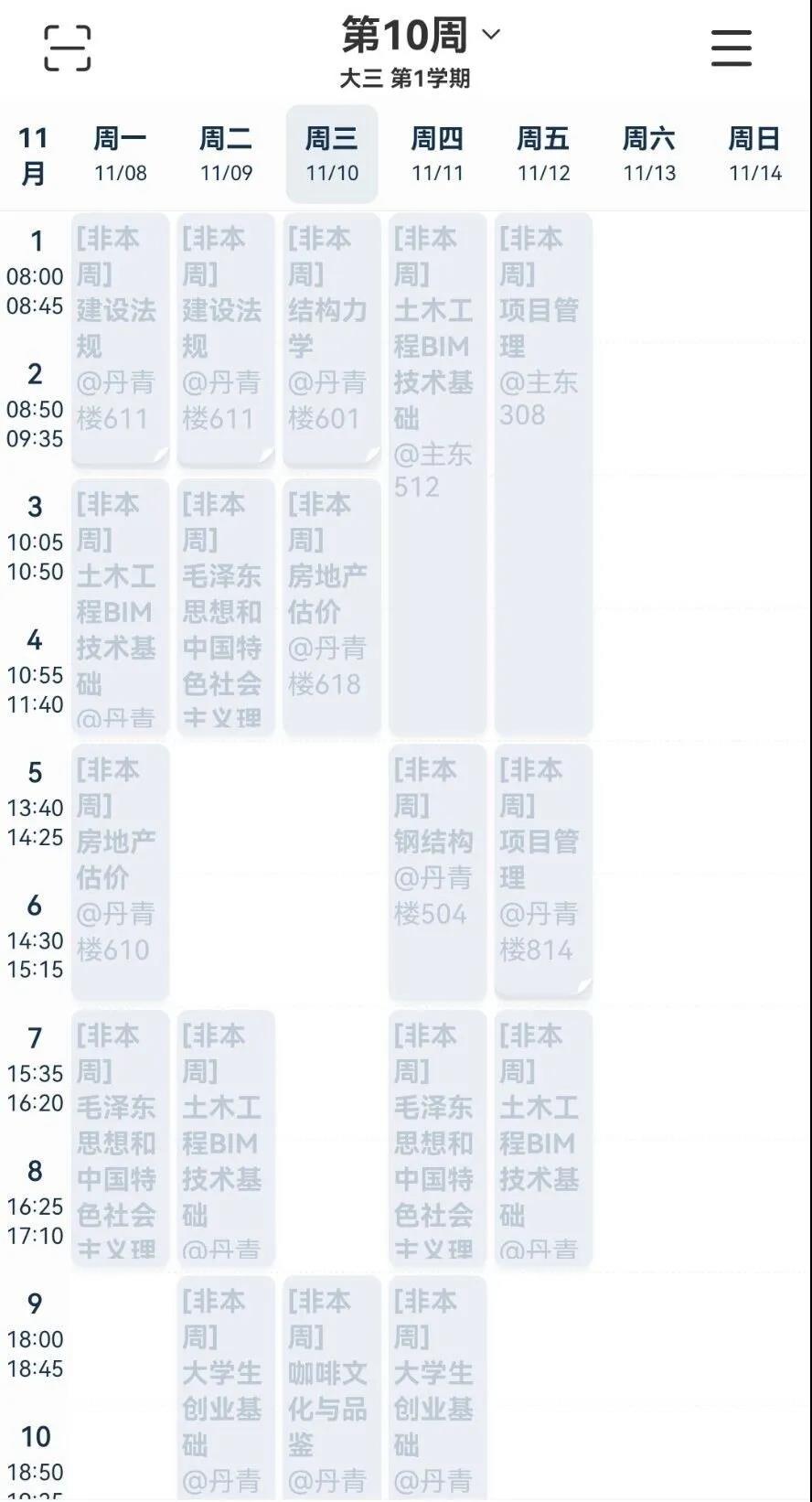This screenshot has width=812, height=1502.
Task: Expand the 第10周 week selector
Action: point(421,36)
